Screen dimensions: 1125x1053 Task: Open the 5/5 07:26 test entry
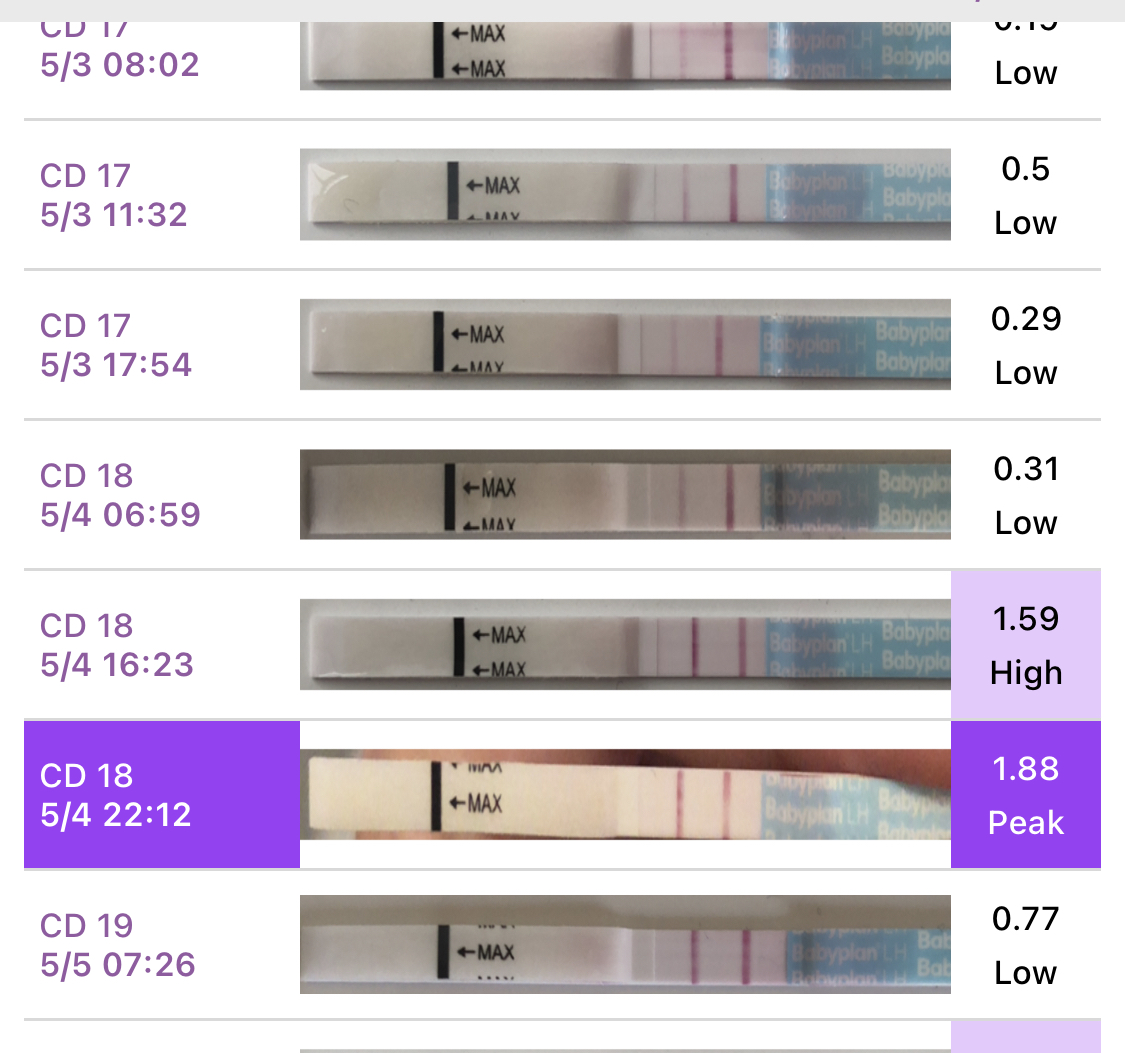coord(117,945)
